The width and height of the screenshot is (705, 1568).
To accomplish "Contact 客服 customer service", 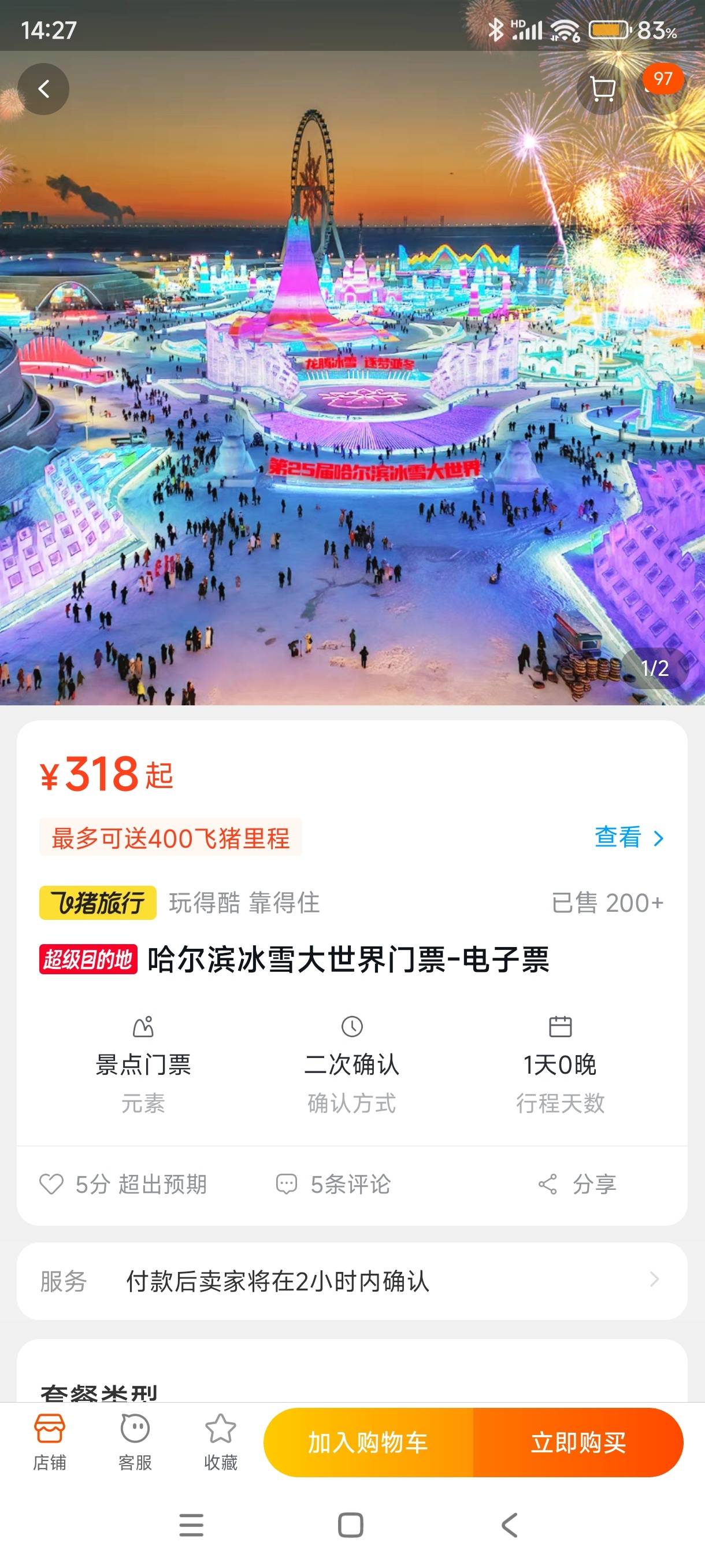I will click(x=135, y=1444).
